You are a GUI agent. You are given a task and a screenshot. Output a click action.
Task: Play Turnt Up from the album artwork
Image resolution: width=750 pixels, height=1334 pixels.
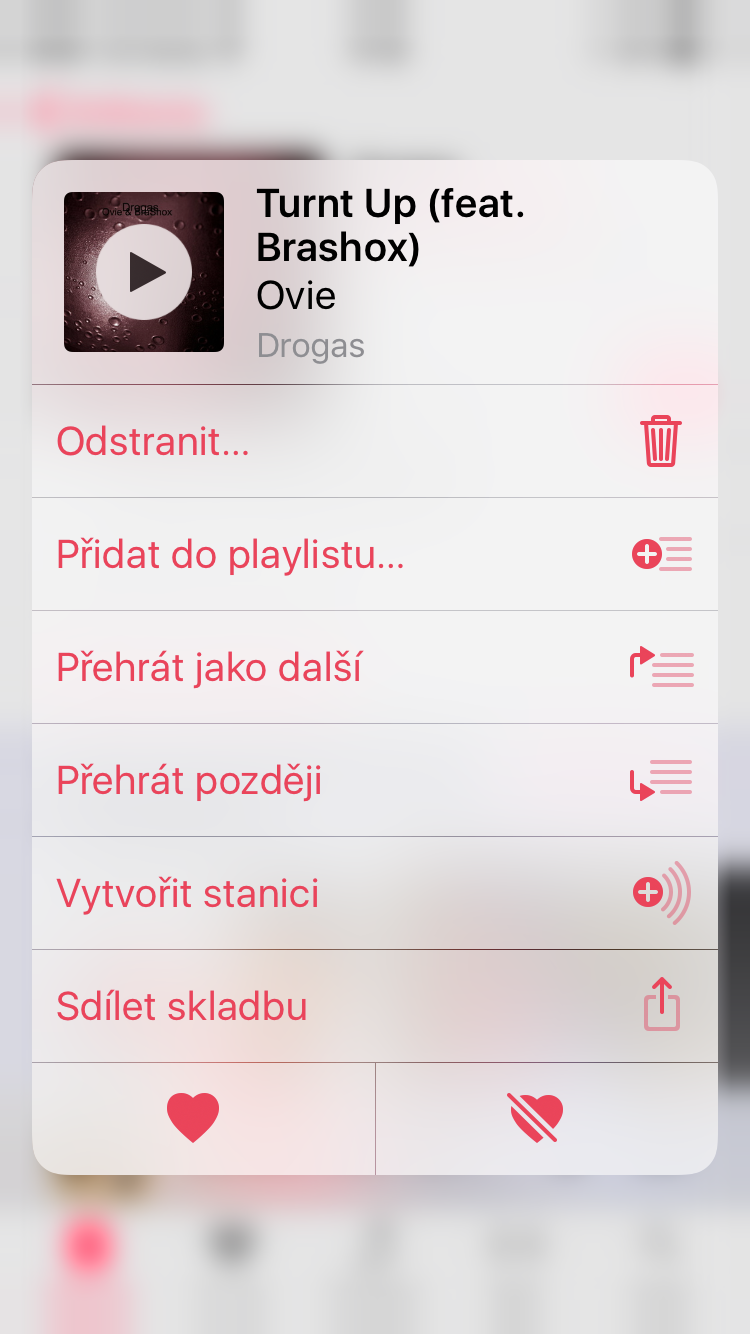[x=144, y=272]
